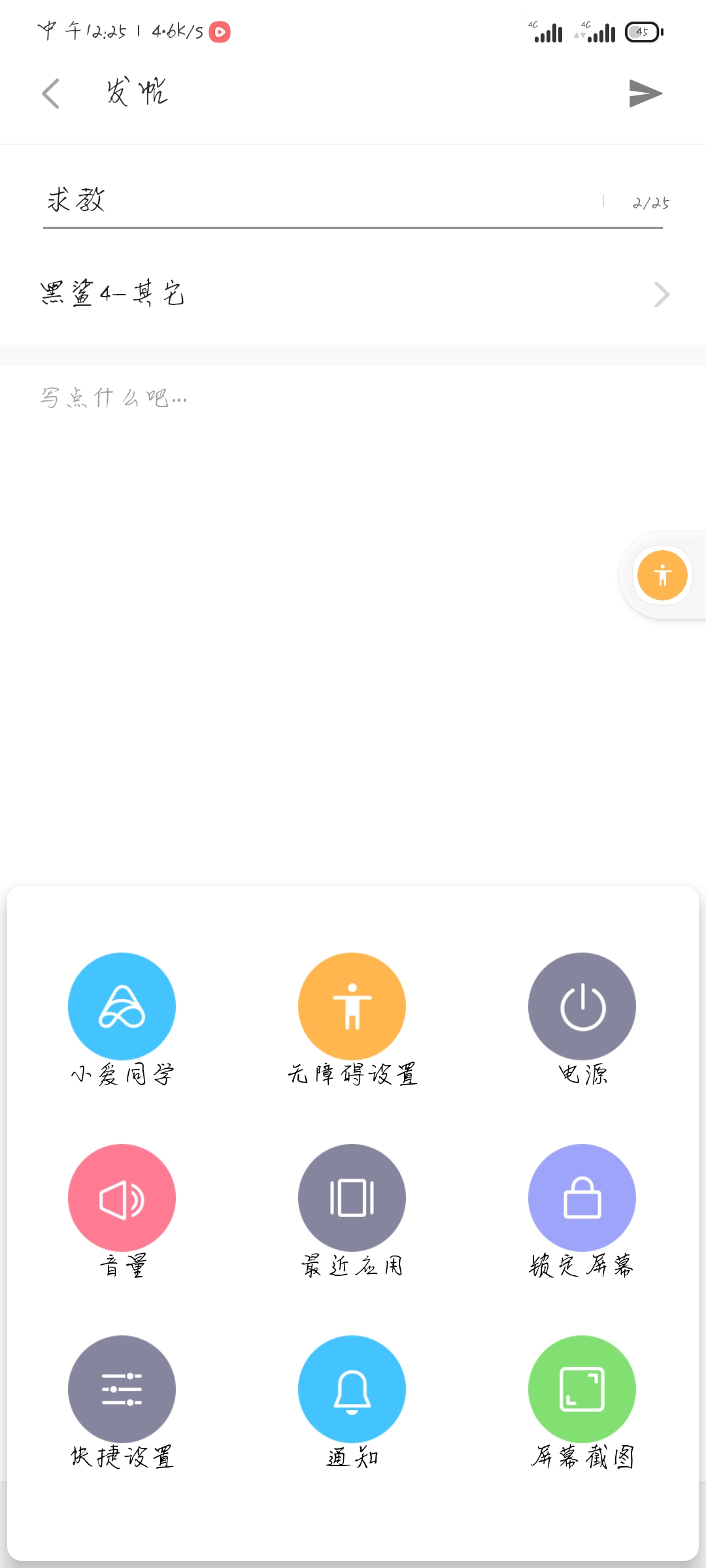Select 锁定屏幕 to lock the screen

(x=582, y=1211)
